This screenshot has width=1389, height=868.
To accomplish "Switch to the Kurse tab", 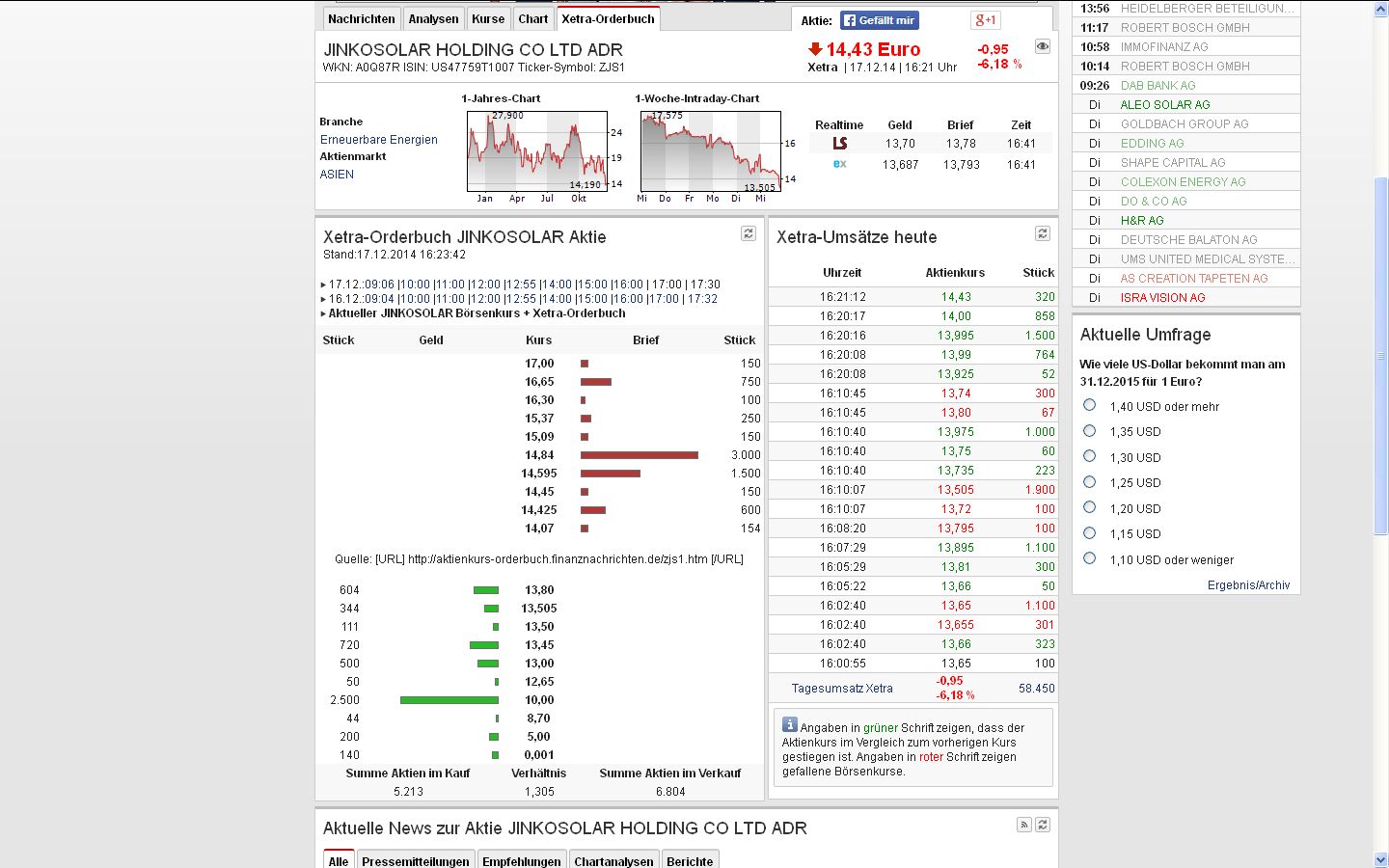I will 488,18.
